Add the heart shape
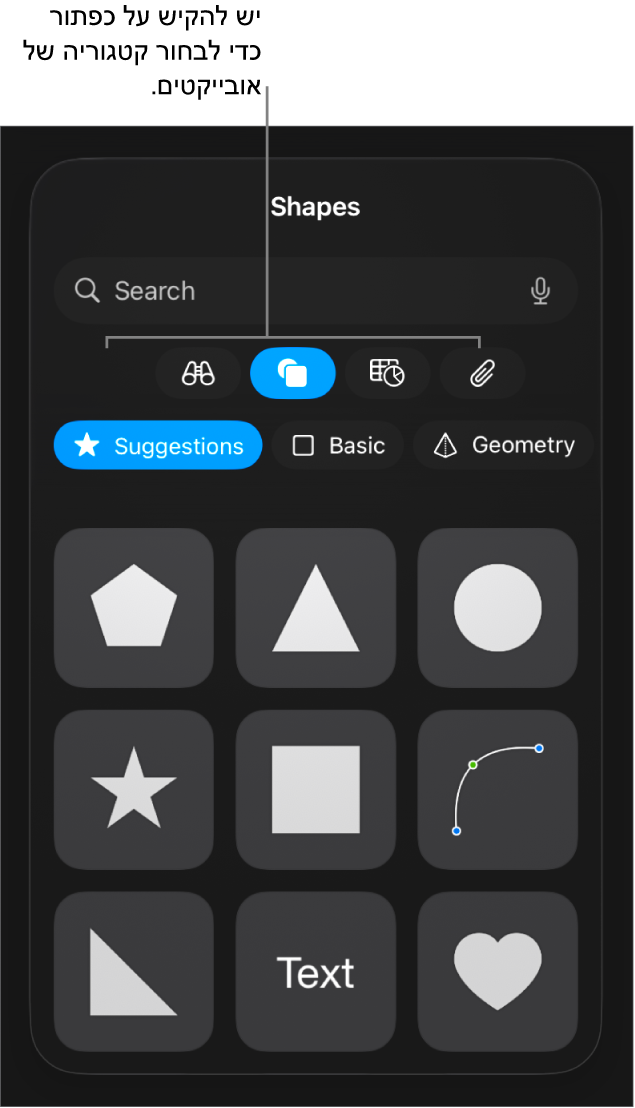 tap(498, 972)
